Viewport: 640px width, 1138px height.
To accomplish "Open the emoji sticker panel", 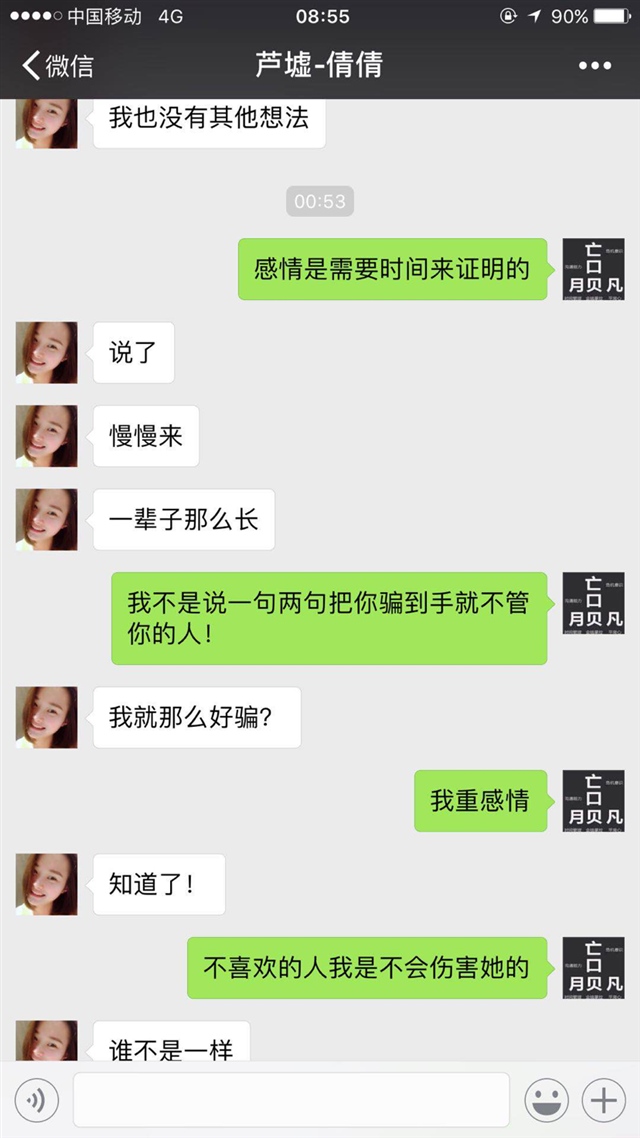I will pyautogui.click(x=547, y=1101).
